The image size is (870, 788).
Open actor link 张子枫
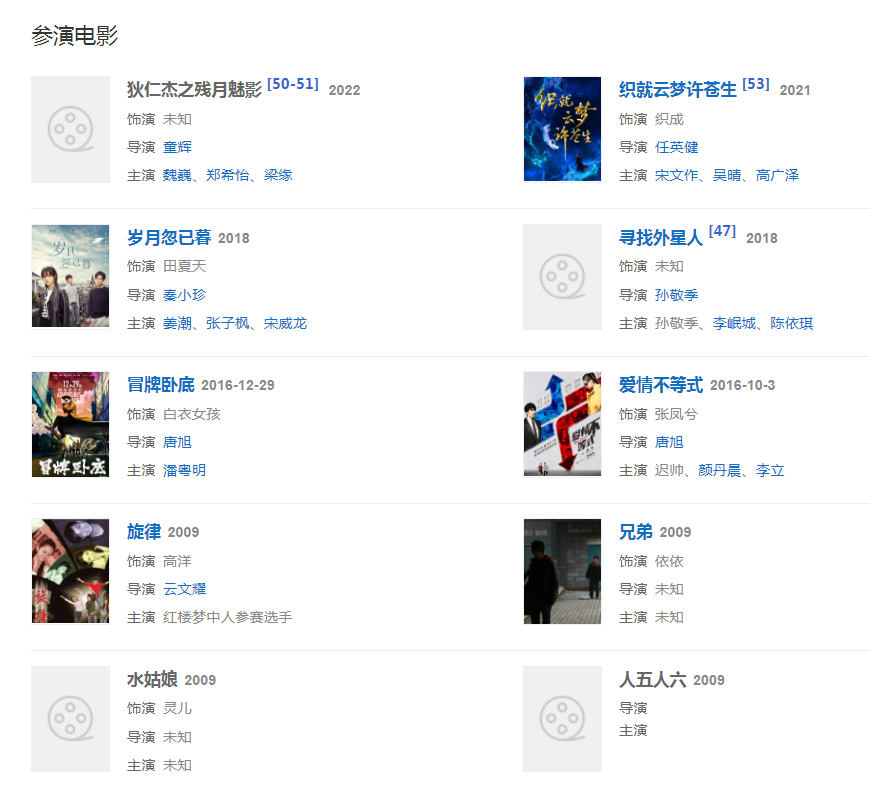pos(227,323)
